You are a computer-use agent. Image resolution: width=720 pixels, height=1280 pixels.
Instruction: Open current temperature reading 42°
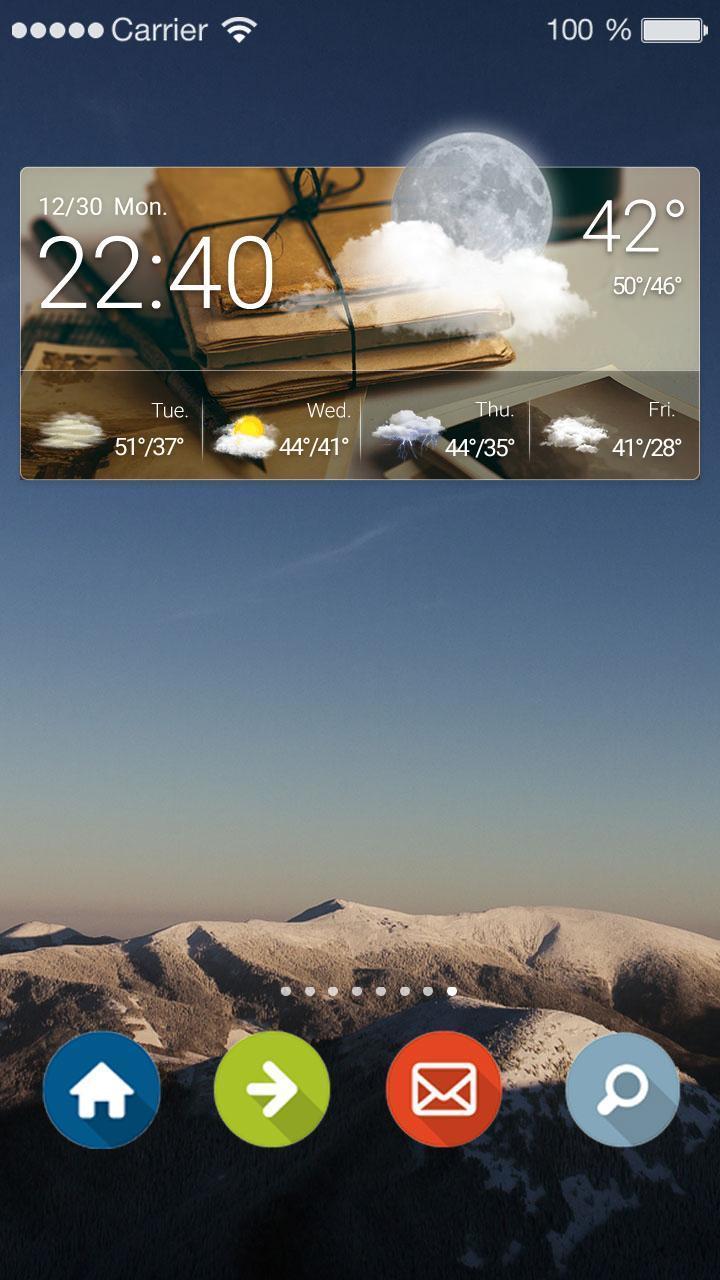634,225
